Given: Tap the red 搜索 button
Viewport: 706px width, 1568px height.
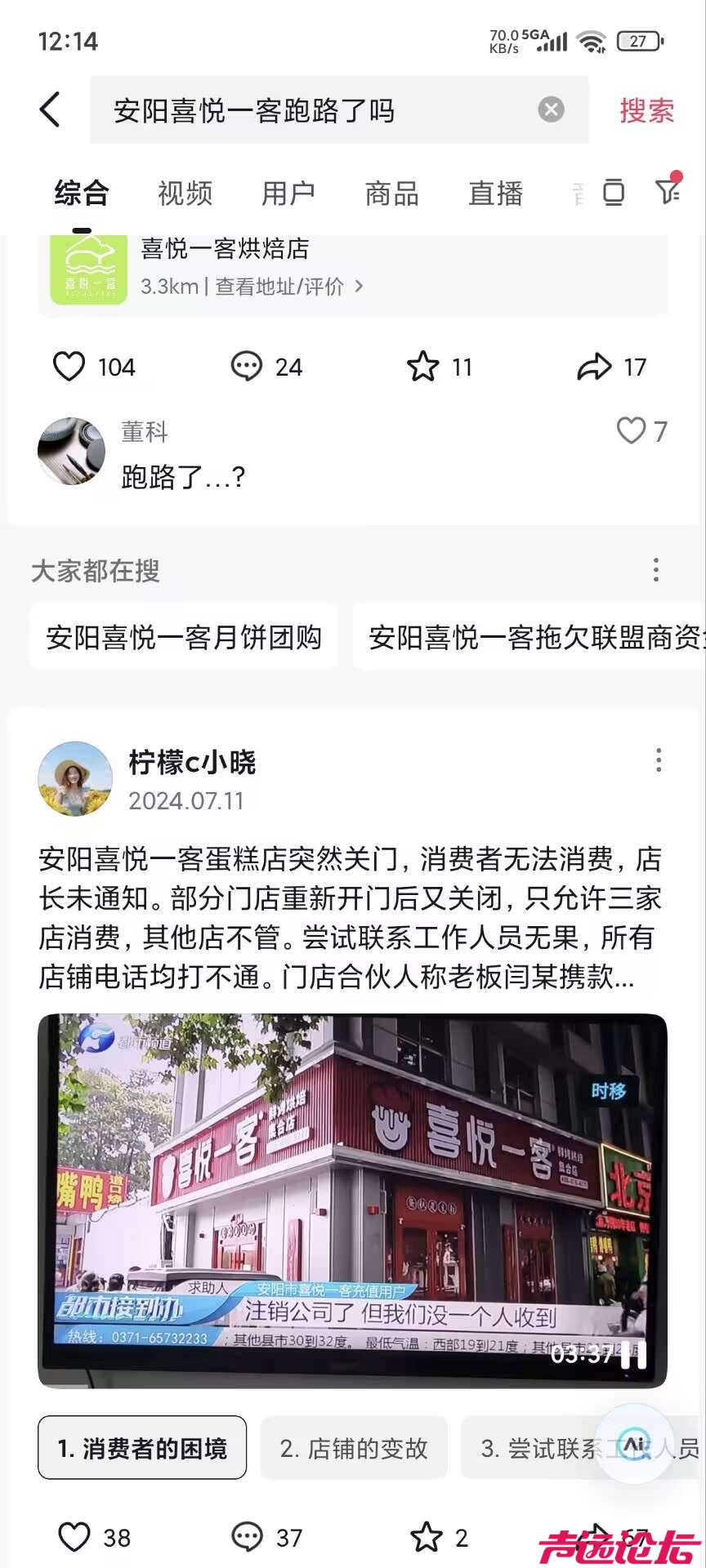Looking at the screenshot, I should pyautogui.click(x=646, y=110).
